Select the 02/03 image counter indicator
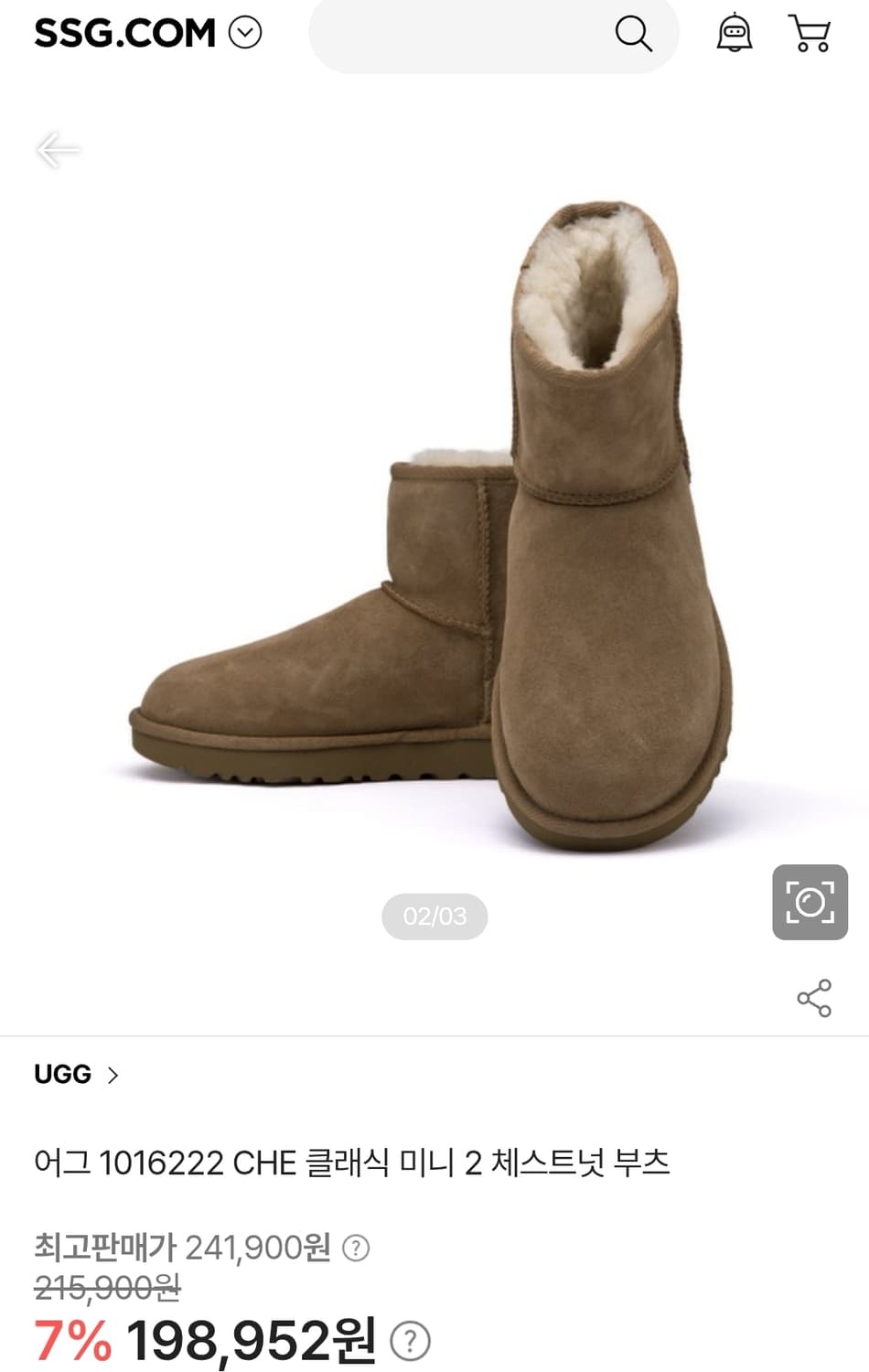 point(434,916)
